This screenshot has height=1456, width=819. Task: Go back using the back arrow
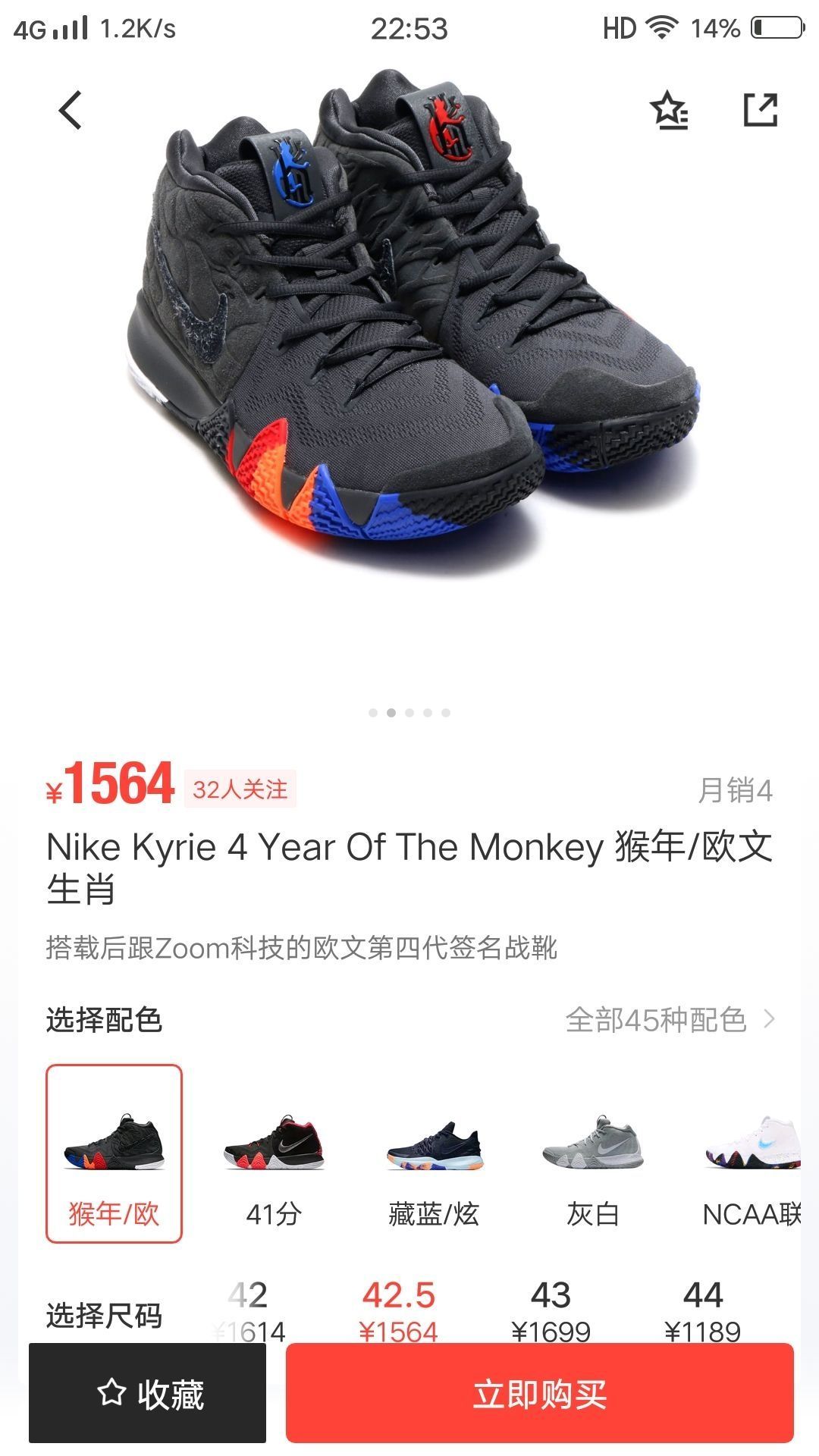coord(71,111)
